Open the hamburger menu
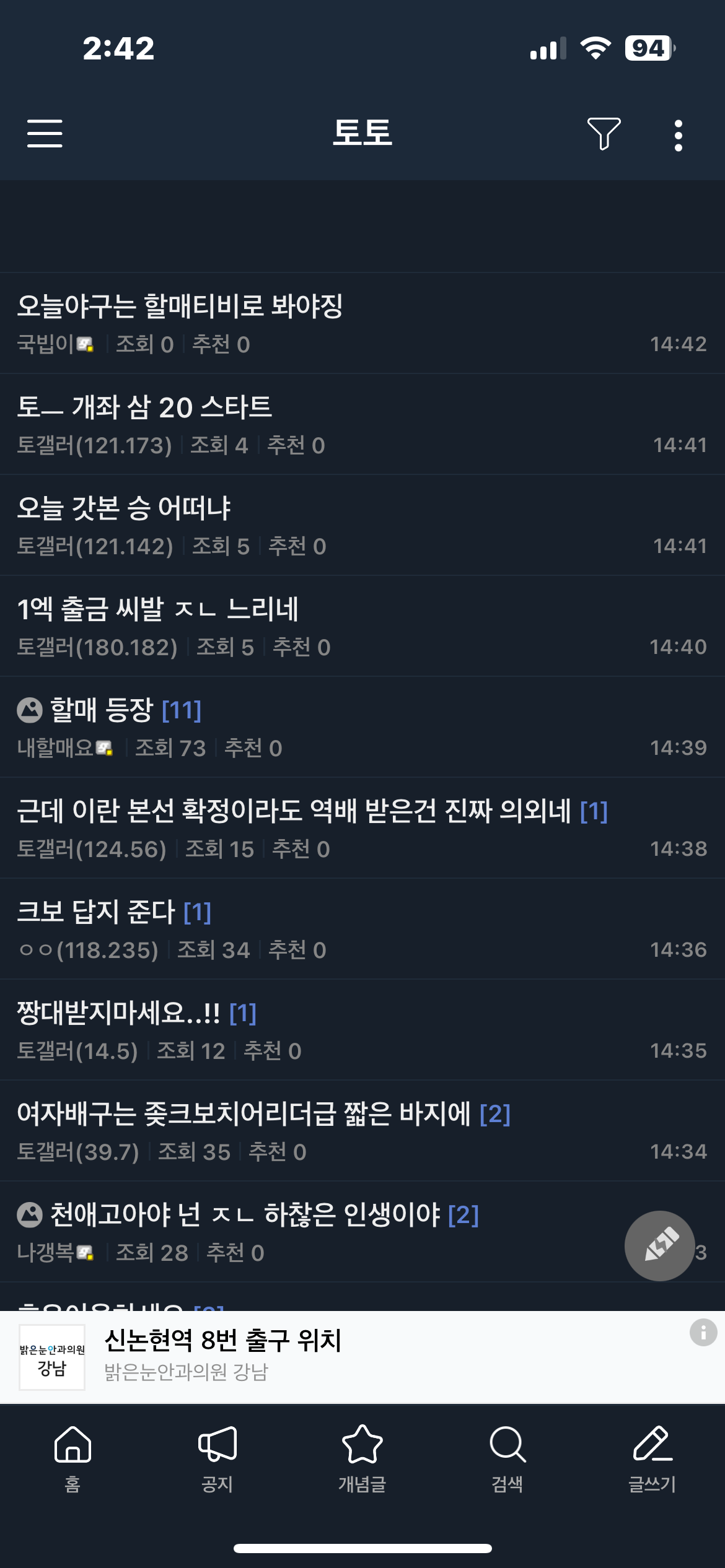 coord(45,134)
